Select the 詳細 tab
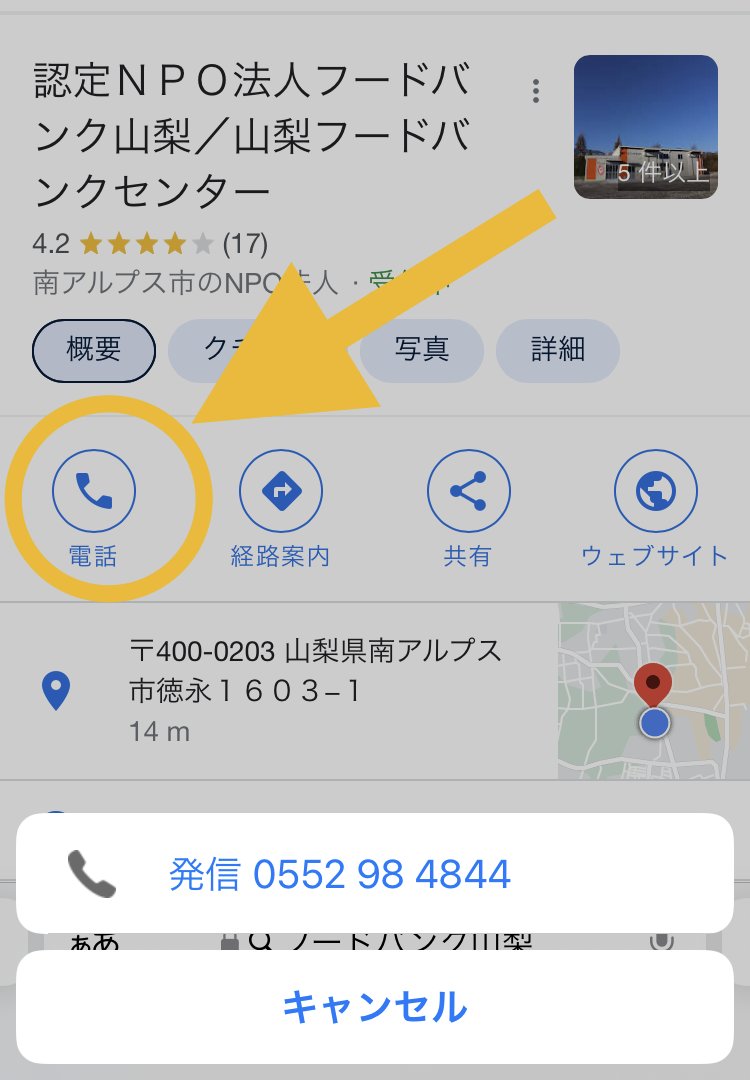Image resolution: width=750 pixels, height=1080 pixels. click(557, 351)
